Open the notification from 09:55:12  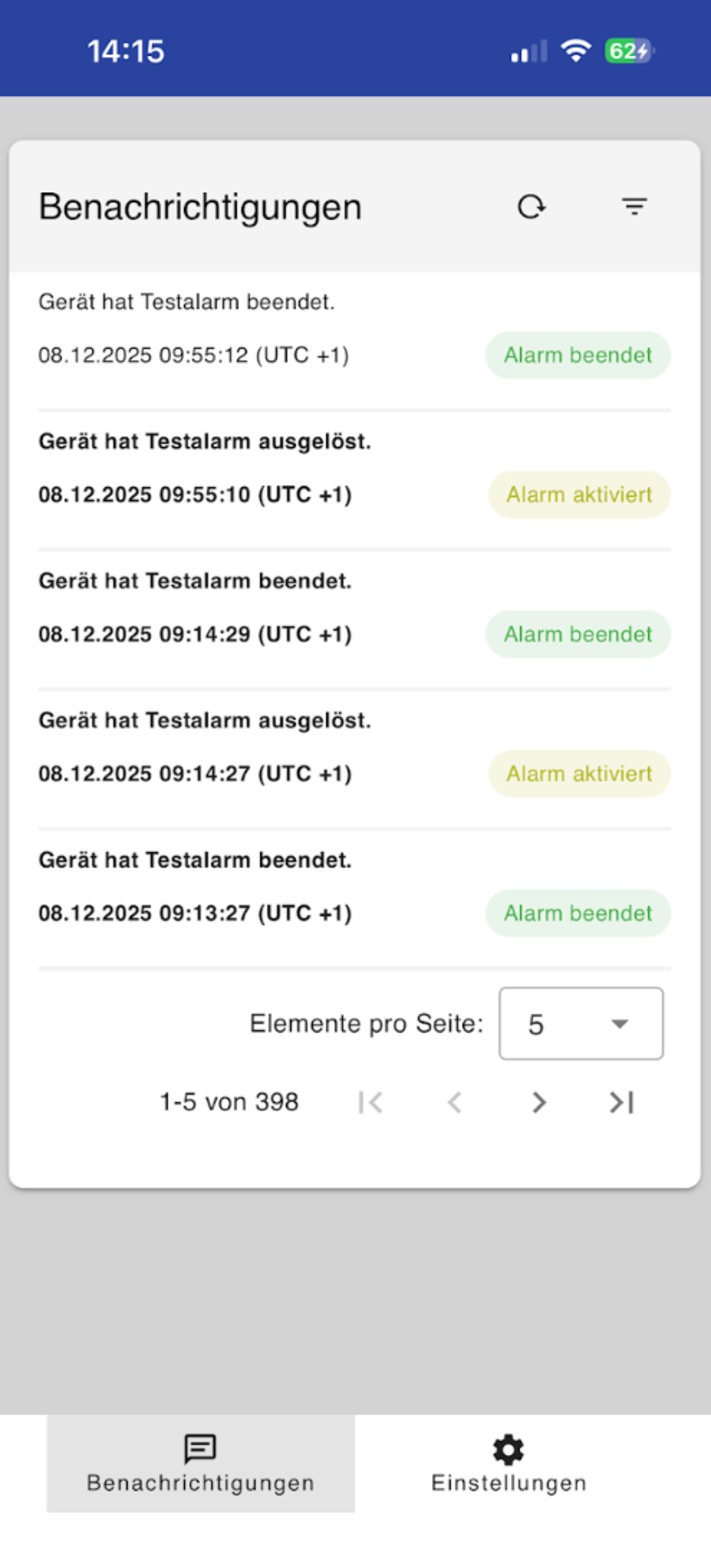(354, 340)
